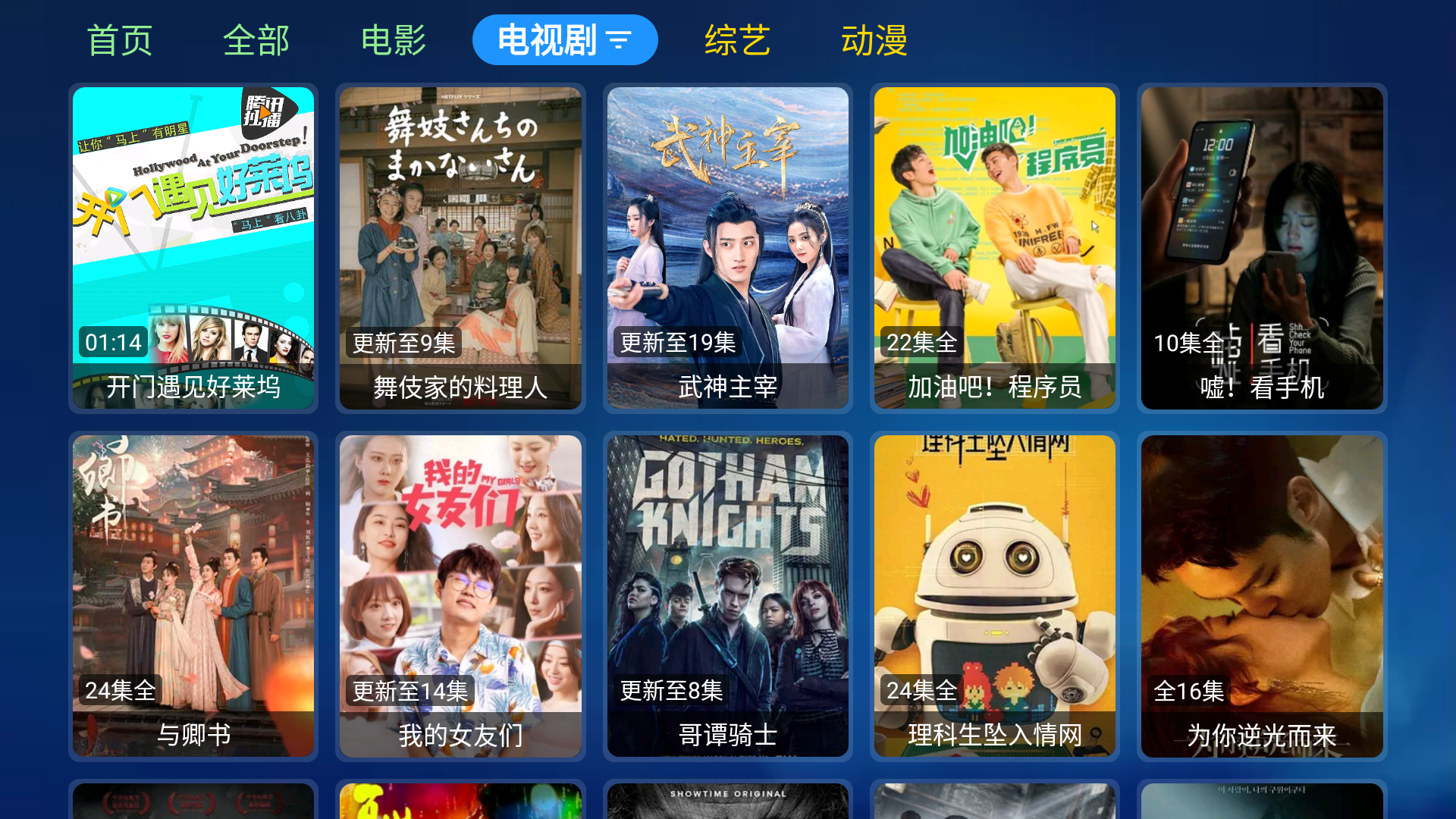This screenshot has width=1456, height=819.
Task: Select the 全部 tab
Action: click(x=256, y=40)
